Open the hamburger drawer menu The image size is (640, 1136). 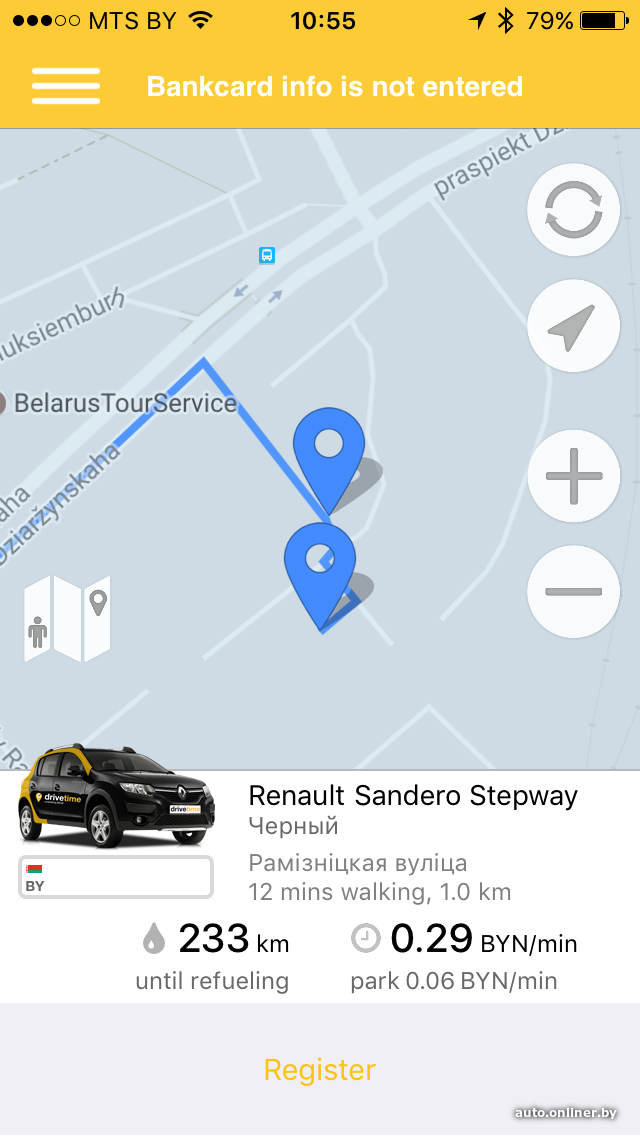pyautogui.click(x=65, y=86)
